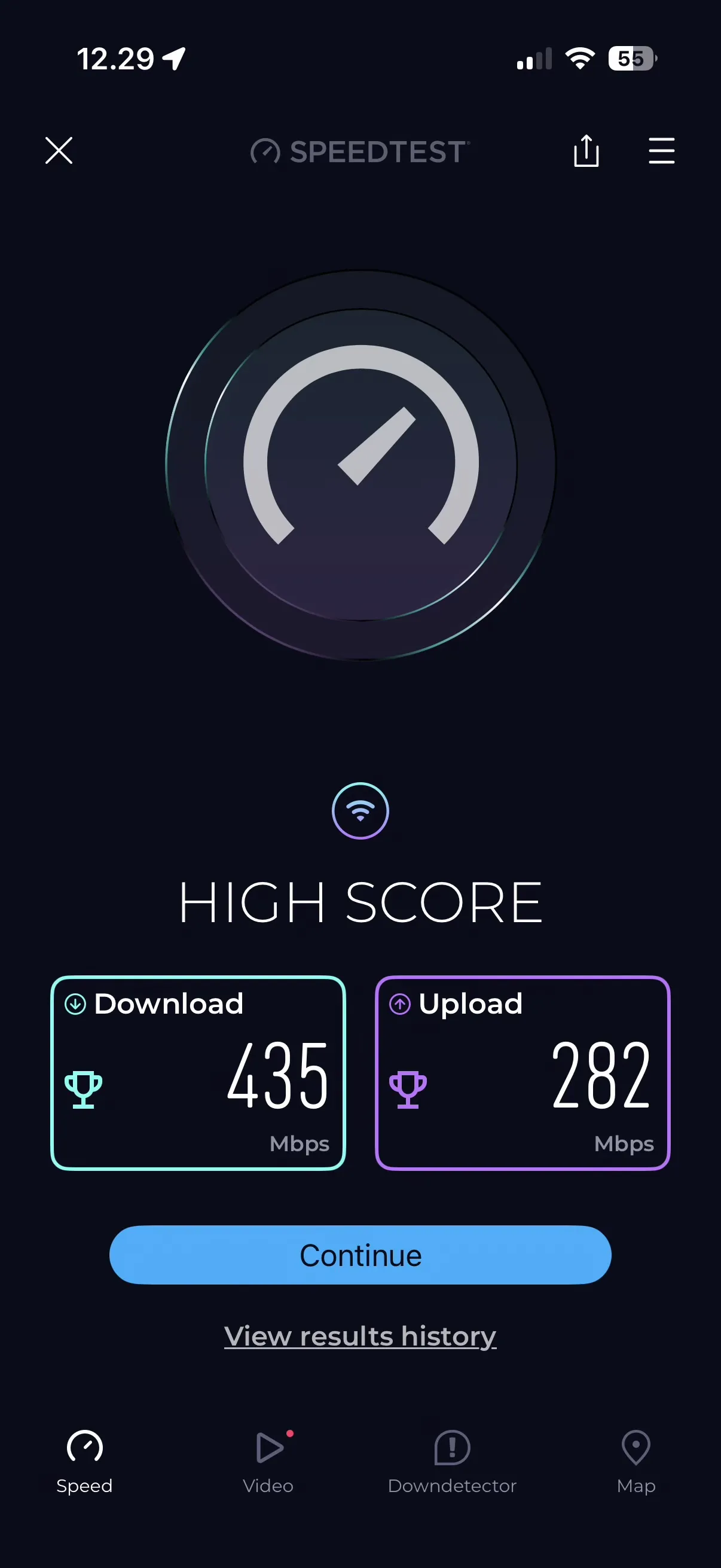721x1568 pixels.
Task: Tap the Continue button
Action: coord(360,1255)
